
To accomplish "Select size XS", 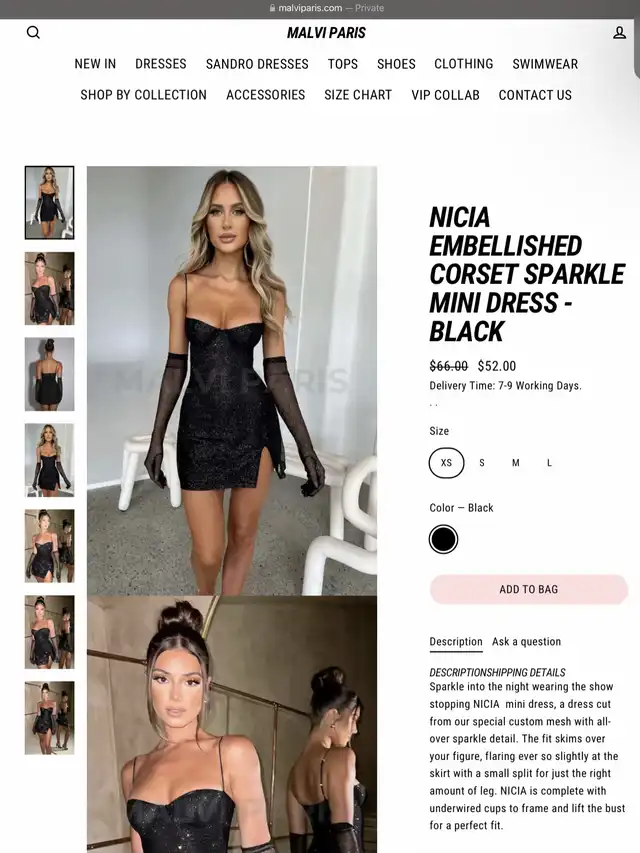I will (x=446, y=463).
